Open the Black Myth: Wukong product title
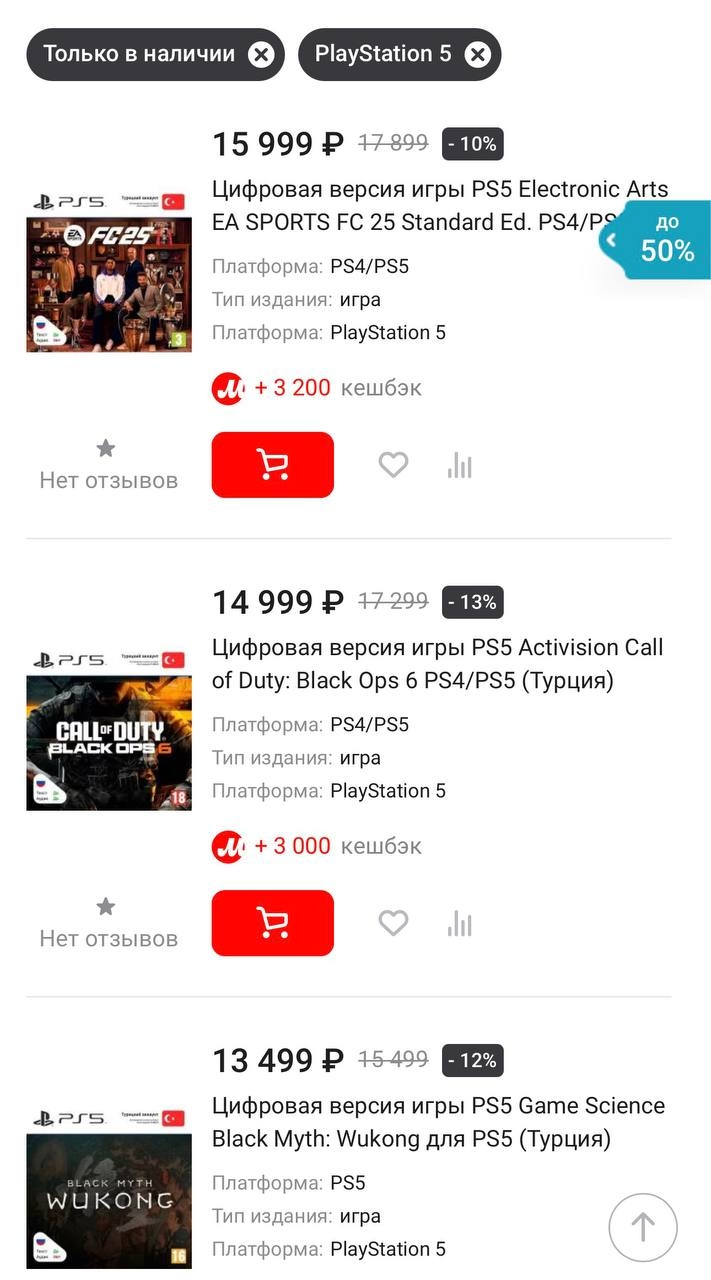The height and width of the screenshot is (1280, 711). click(x=437, y=1122)
